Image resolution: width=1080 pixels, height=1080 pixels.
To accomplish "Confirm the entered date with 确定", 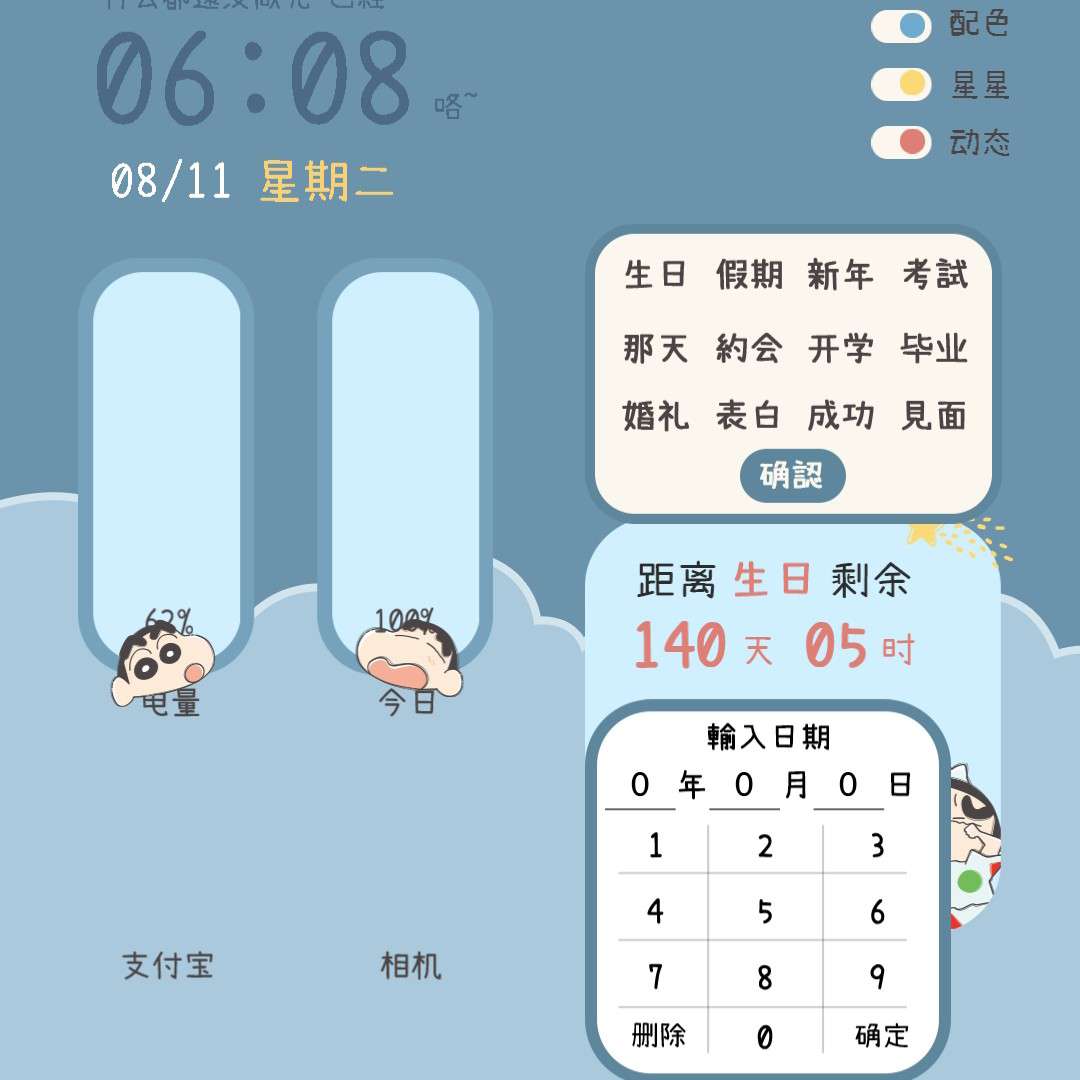I will (x=882, y=1035).
